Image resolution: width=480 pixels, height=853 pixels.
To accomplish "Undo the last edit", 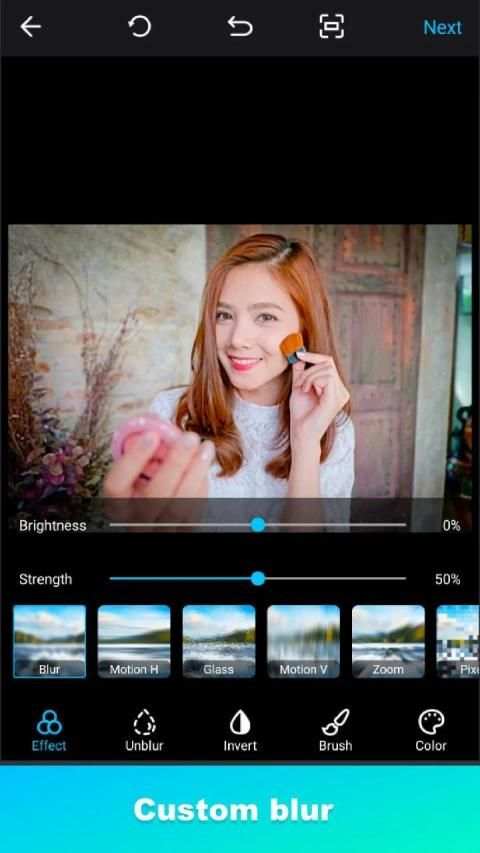I will pos(240,26).
